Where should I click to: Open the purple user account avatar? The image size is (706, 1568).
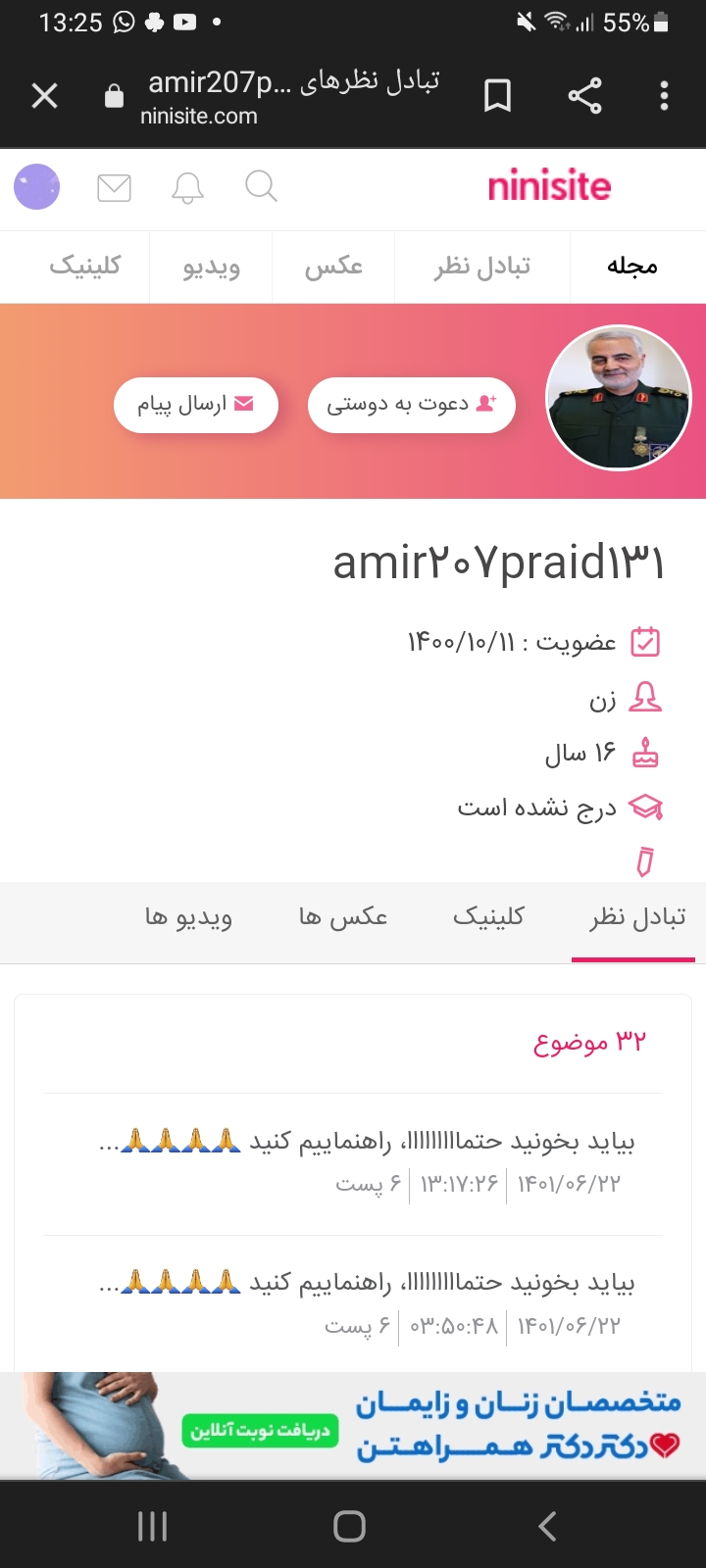point(37,186)
